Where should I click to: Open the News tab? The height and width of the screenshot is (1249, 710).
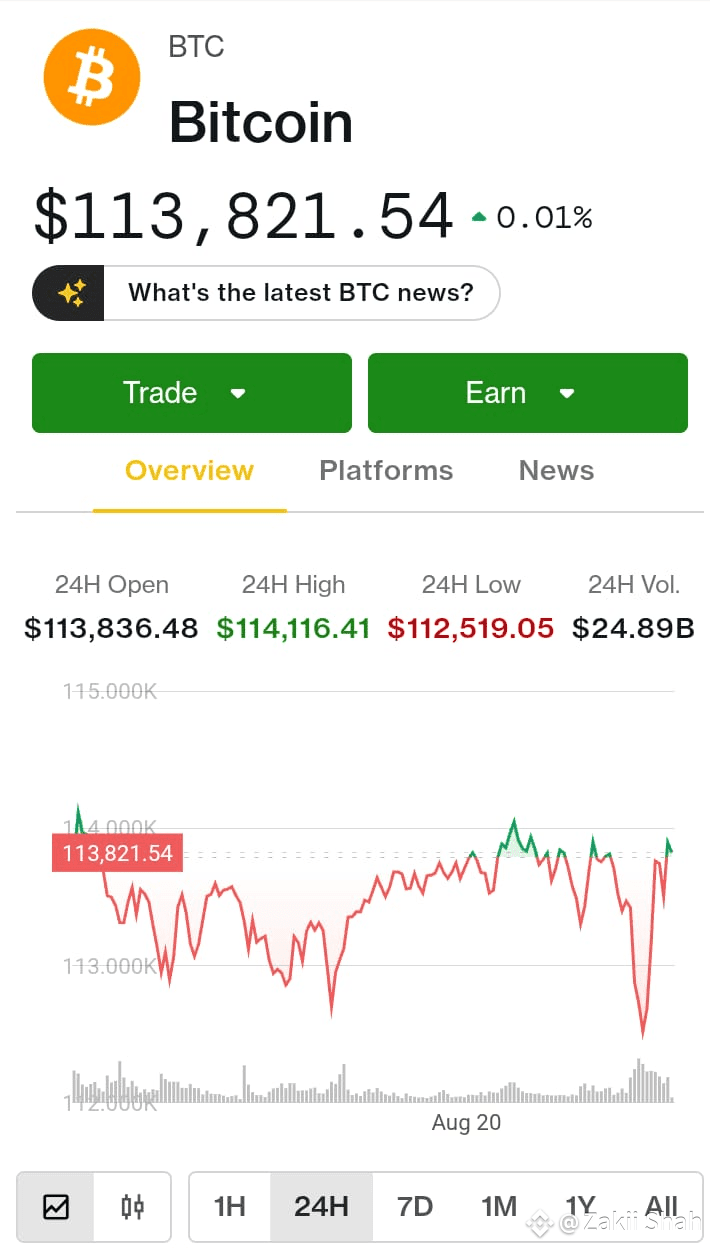556,471
